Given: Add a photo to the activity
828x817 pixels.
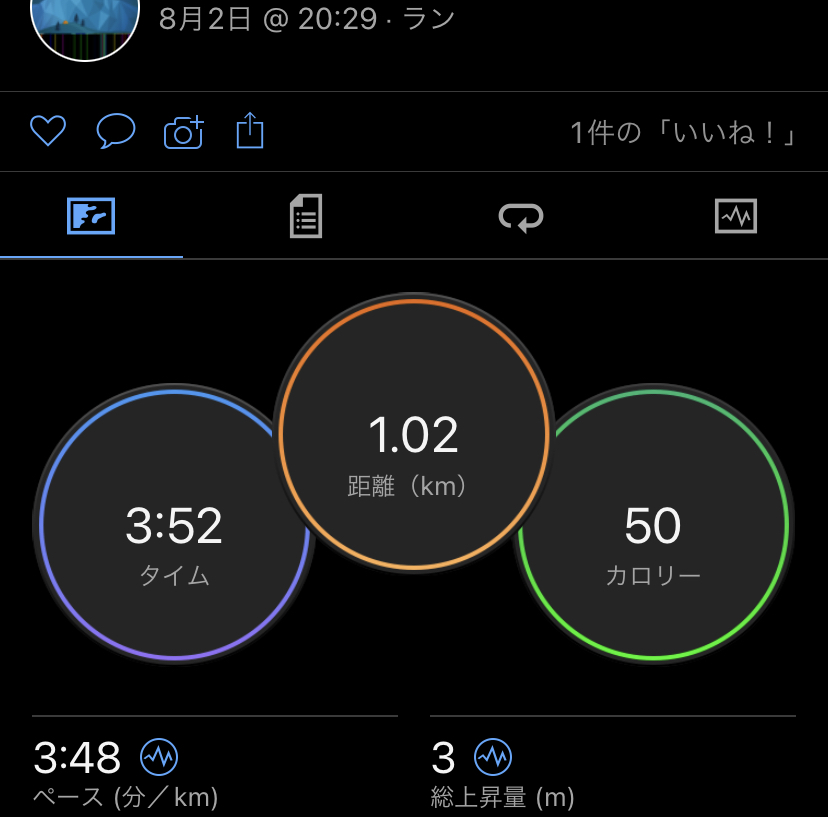Looking at the screenshot, I should (184, 132).
